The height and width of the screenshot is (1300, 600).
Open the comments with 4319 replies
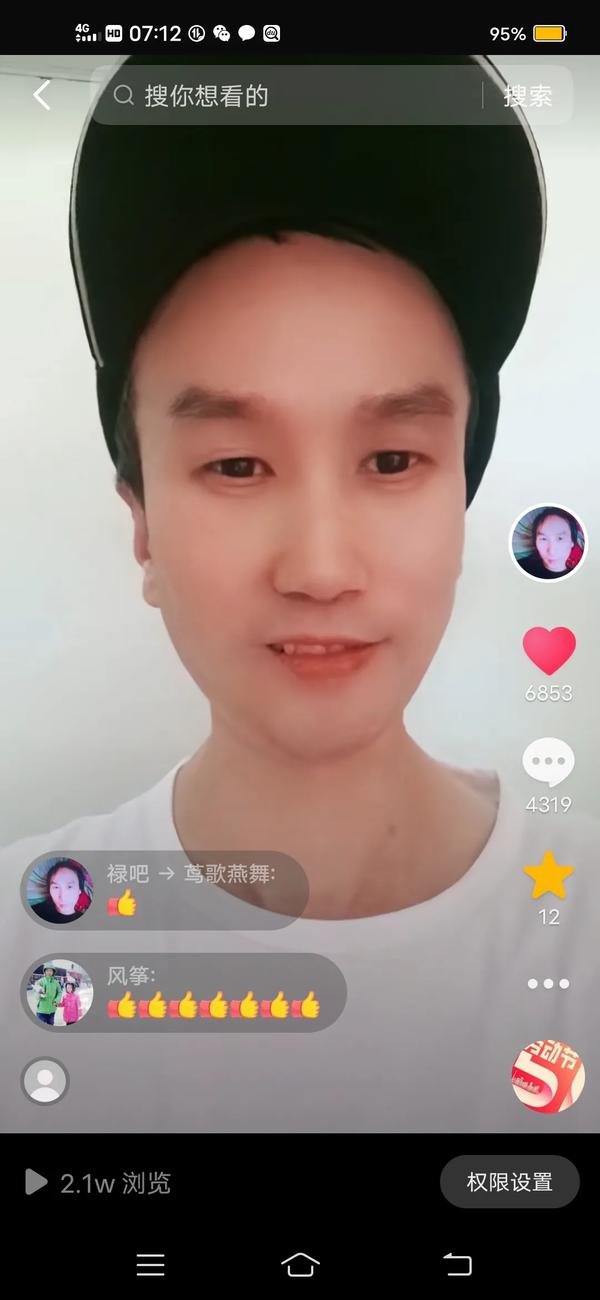548,764
